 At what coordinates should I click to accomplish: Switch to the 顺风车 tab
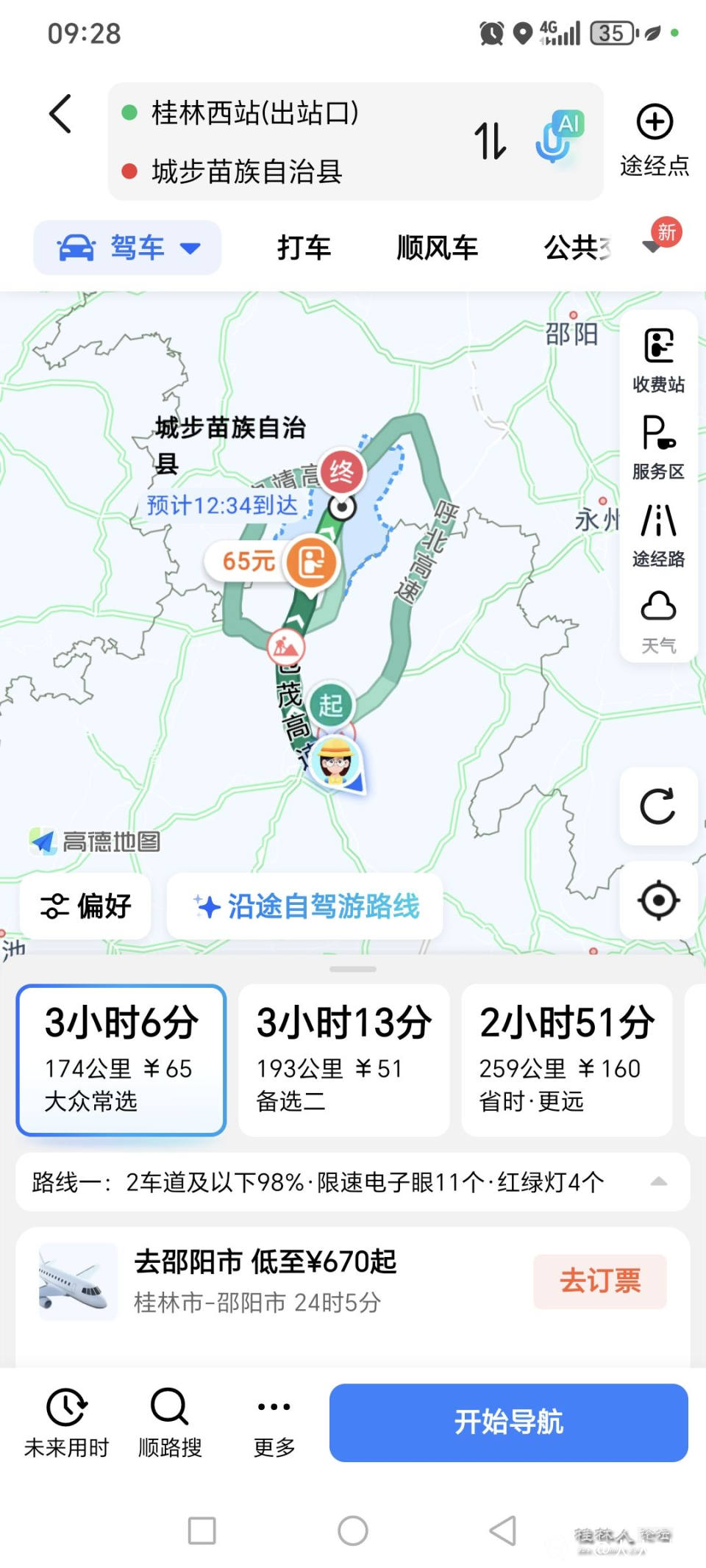click(x=437, y=248)
